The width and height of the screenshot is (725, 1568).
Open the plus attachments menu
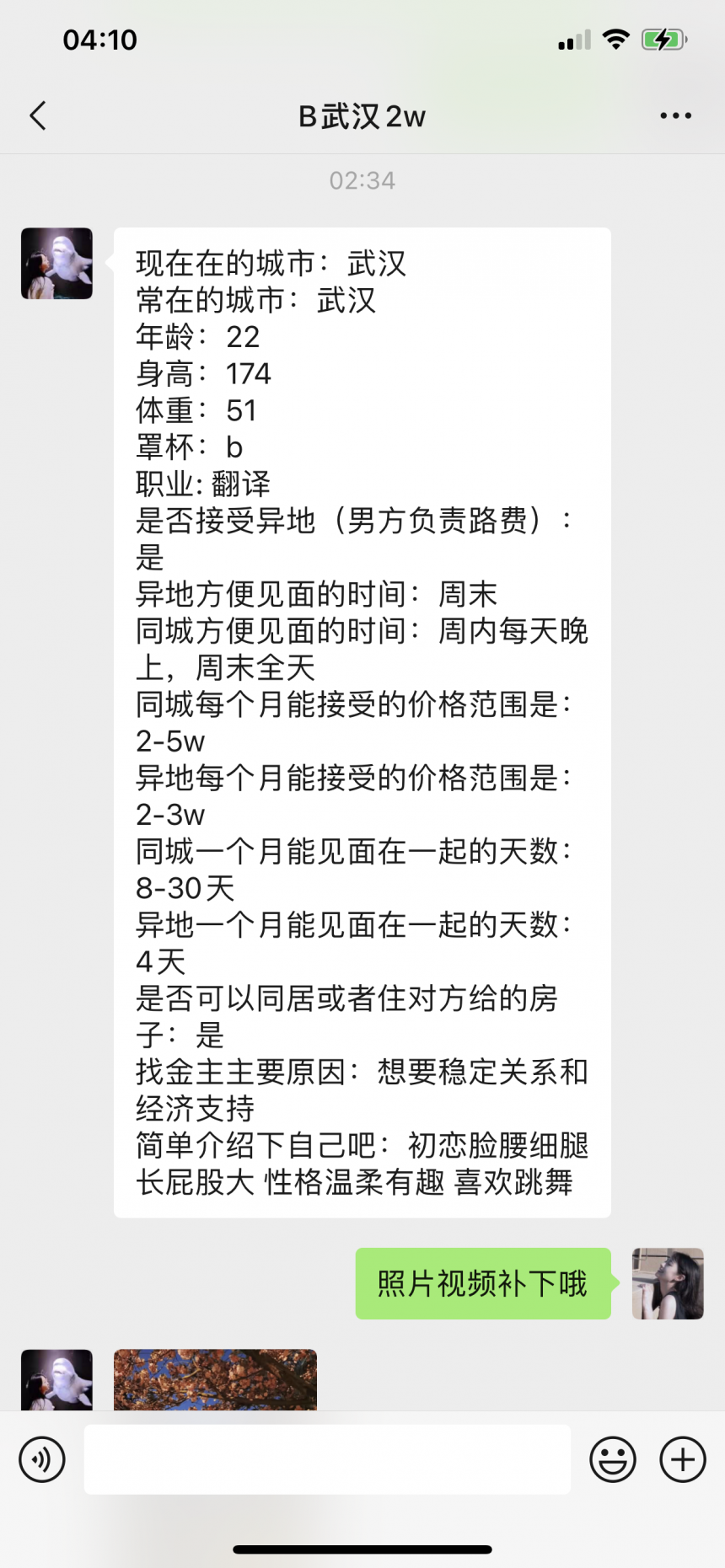coord(683,1459)
